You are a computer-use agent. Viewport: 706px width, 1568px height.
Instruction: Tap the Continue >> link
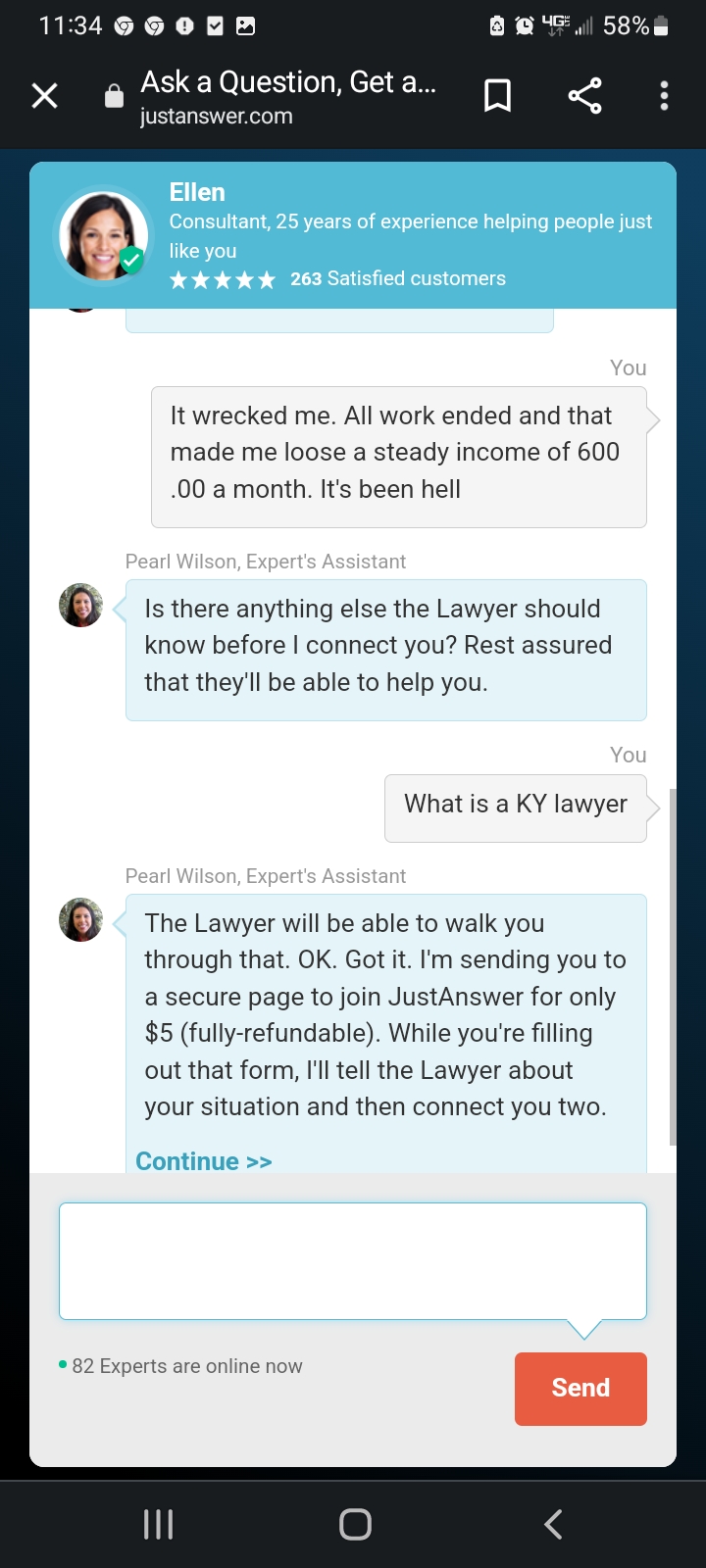coord(203,1160)
